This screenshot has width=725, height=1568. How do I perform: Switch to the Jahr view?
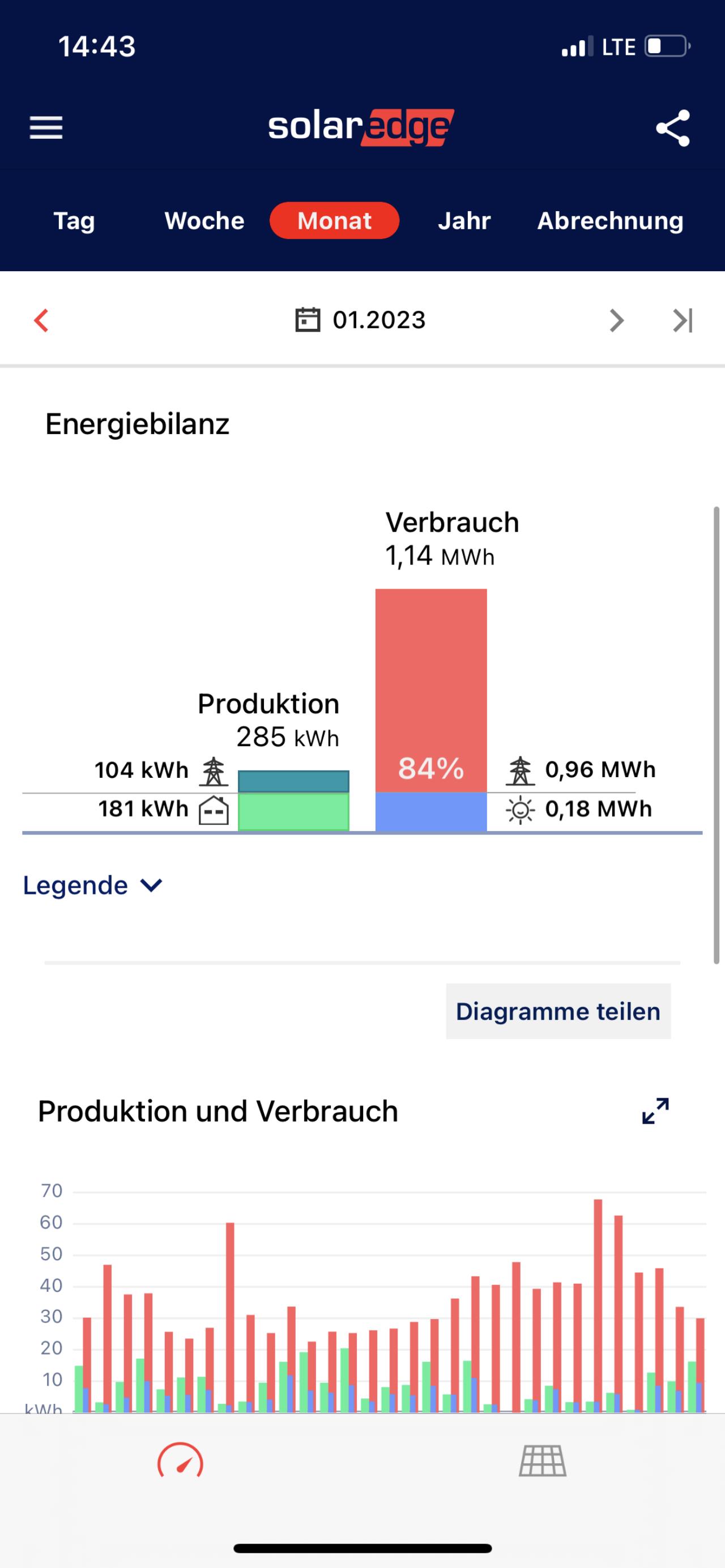[x=464, y=220]
